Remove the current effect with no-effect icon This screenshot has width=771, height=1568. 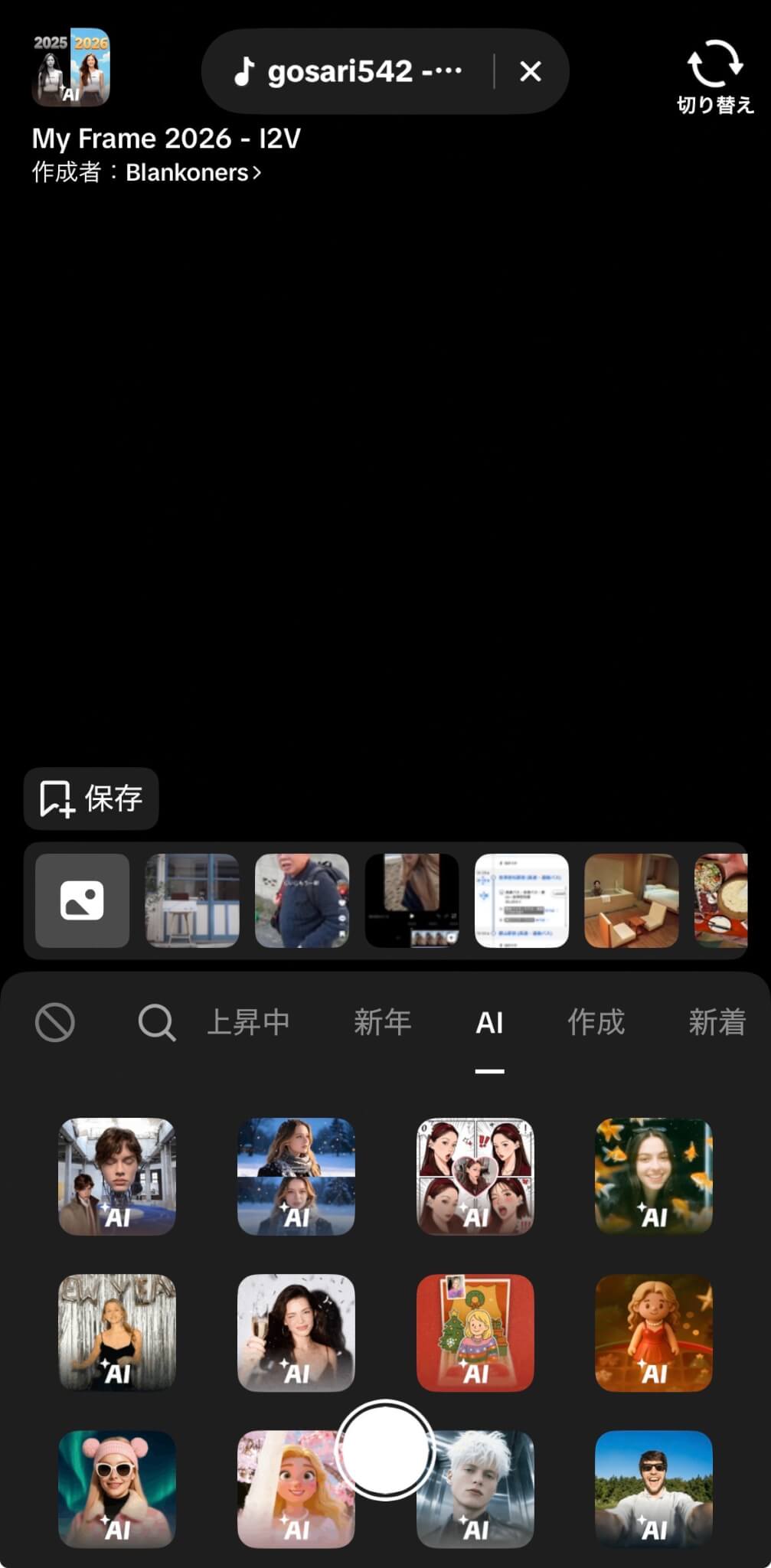(x=55, y=1022)
